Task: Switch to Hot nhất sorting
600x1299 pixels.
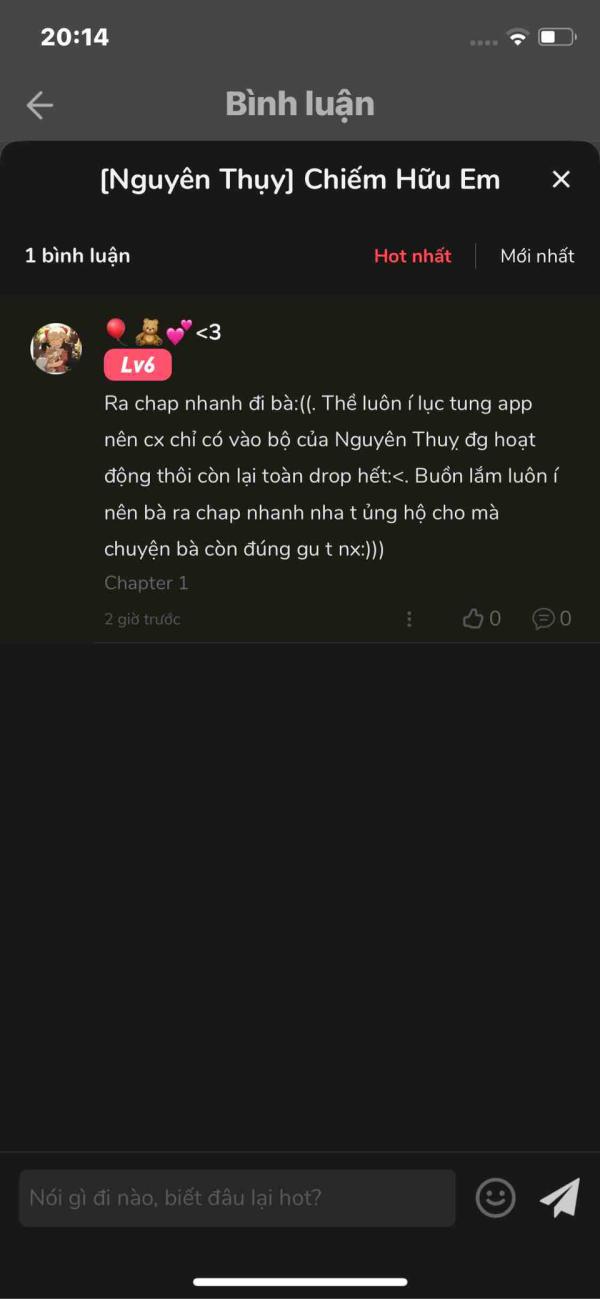Action: tap(412, 256)
